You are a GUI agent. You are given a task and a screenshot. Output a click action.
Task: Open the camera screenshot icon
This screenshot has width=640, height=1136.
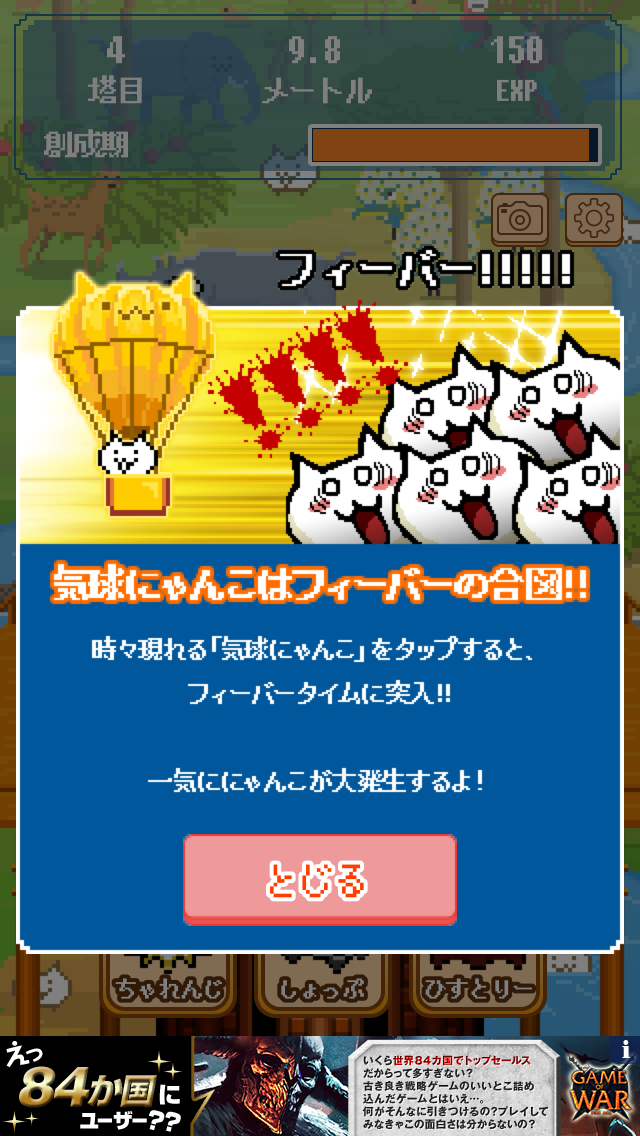[x=520, y=219]
